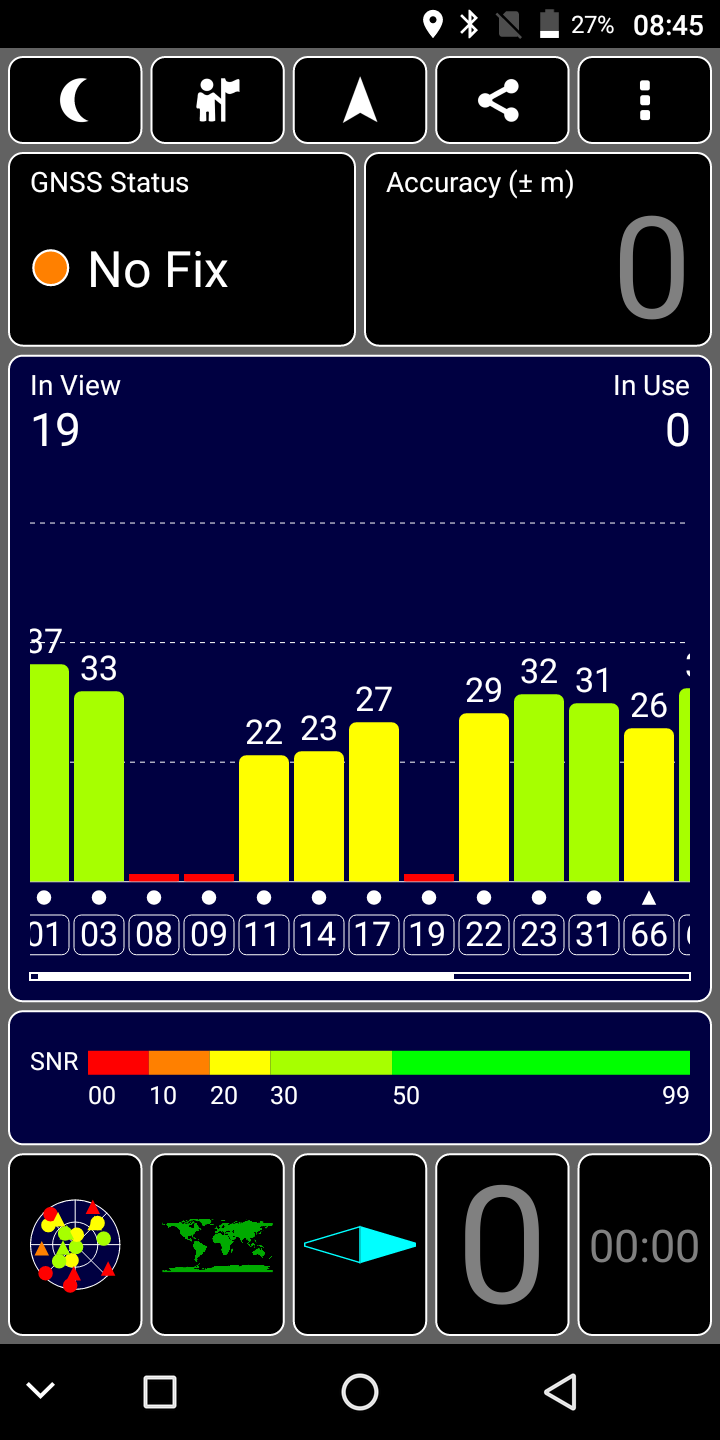
Task: Tap the navigation arrow button
Action: 360,100
